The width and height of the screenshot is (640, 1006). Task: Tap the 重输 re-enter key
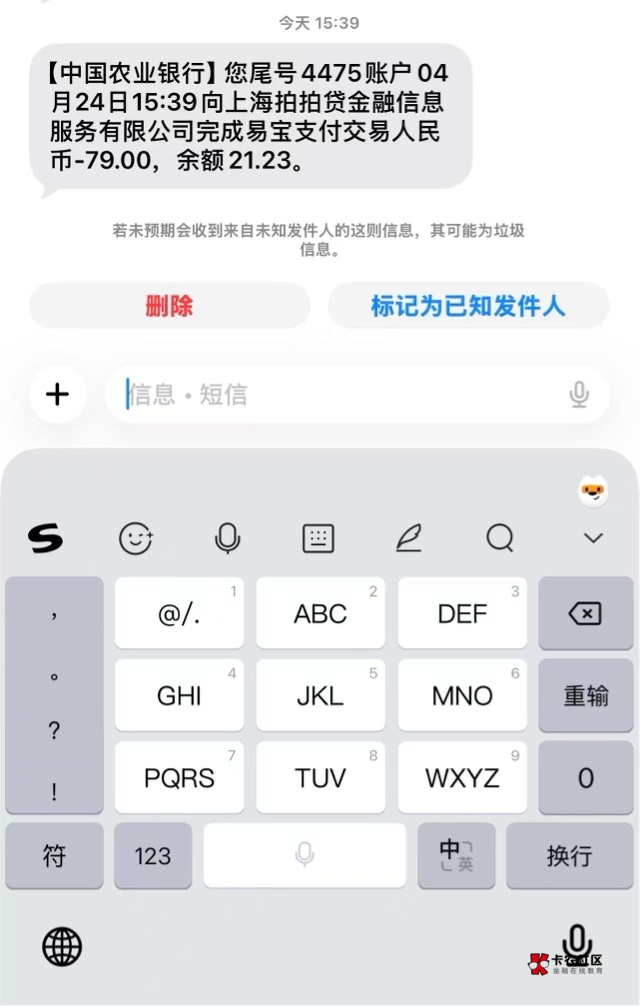585,696
